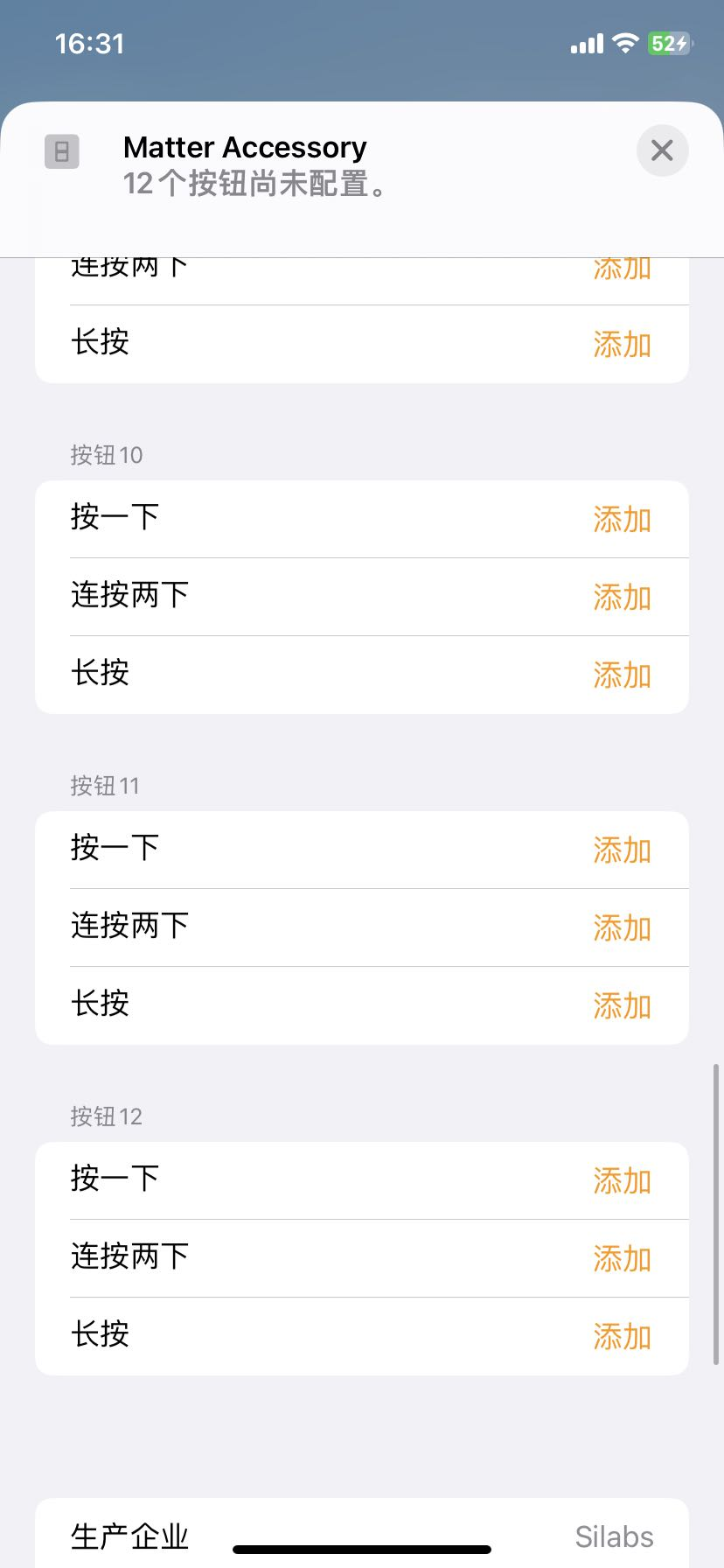Viewport: 724px width, 1568px height.
Task: Add action for 按钮10 长按
Action: (622, 675)
